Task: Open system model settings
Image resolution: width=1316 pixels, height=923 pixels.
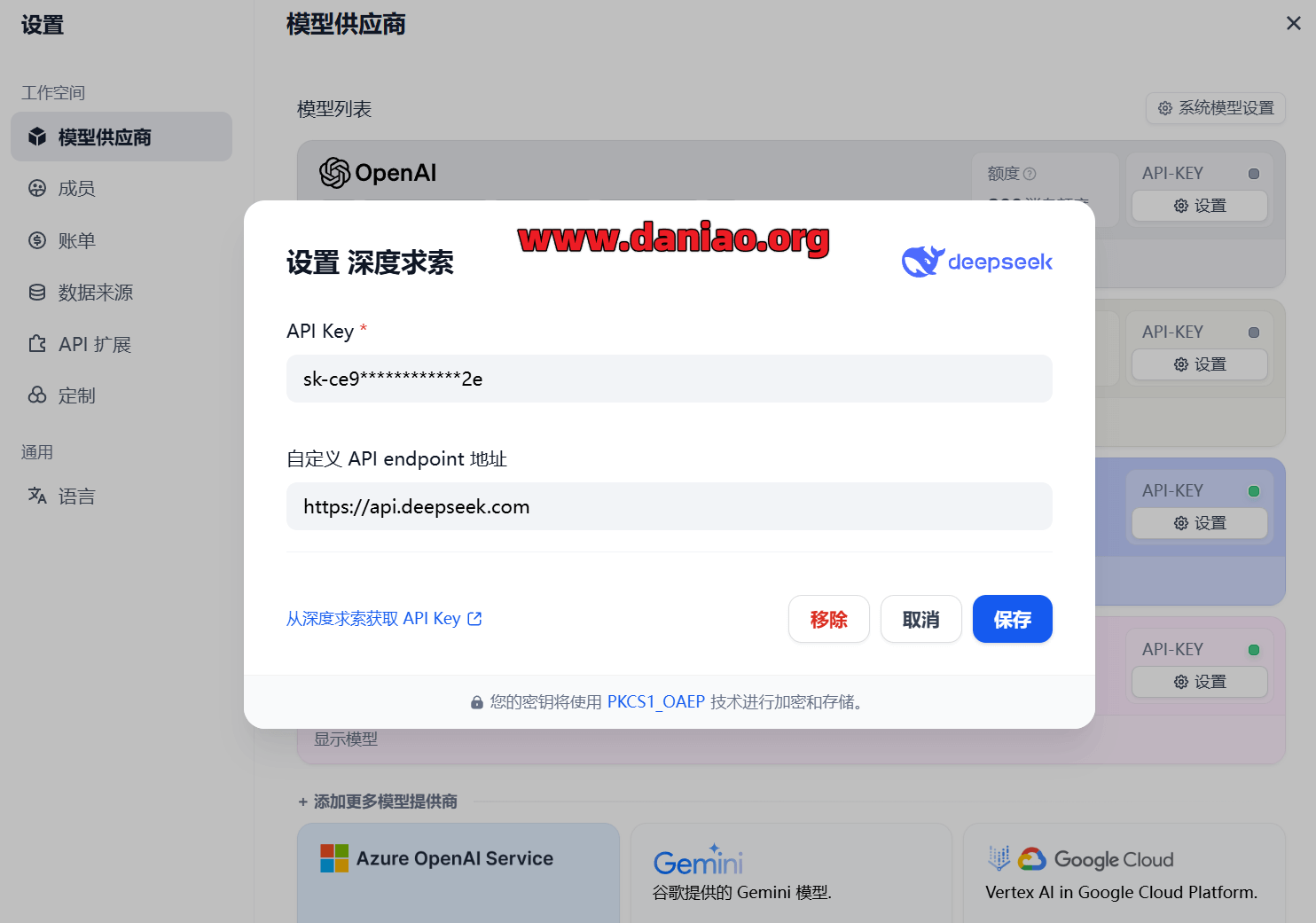Action: point(1215,108)
